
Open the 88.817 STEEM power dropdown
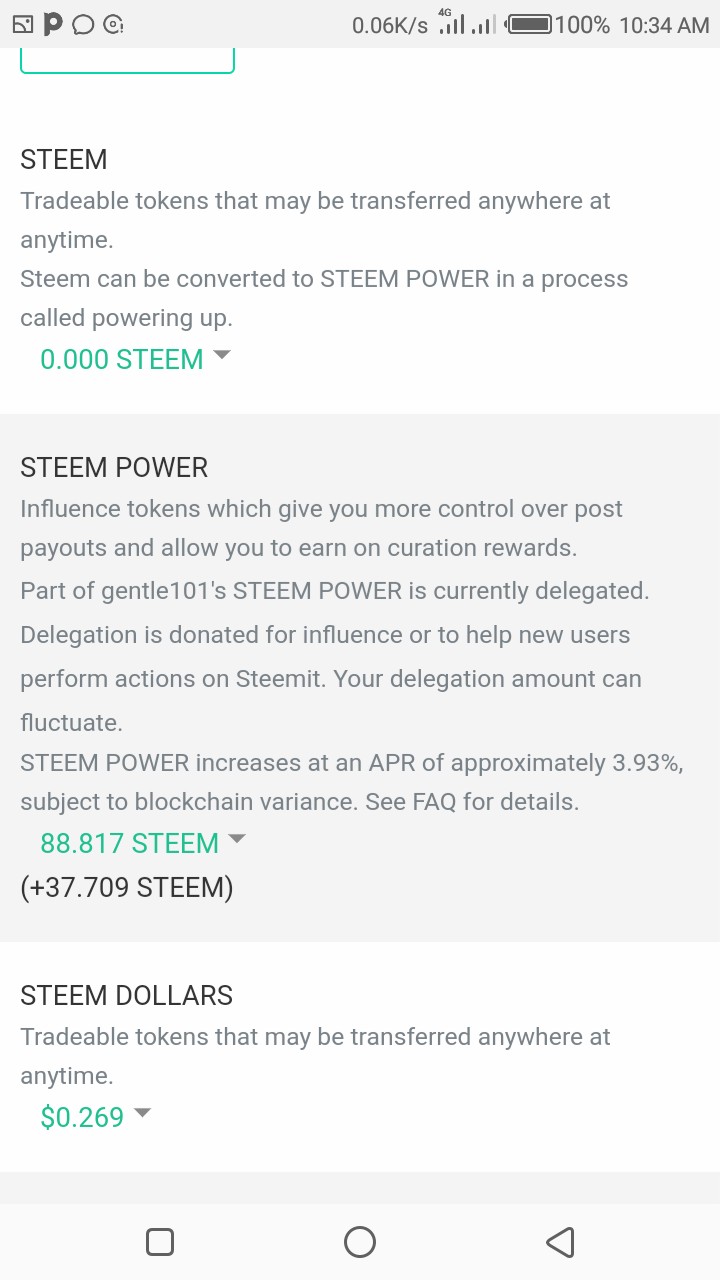pos(143,843)
